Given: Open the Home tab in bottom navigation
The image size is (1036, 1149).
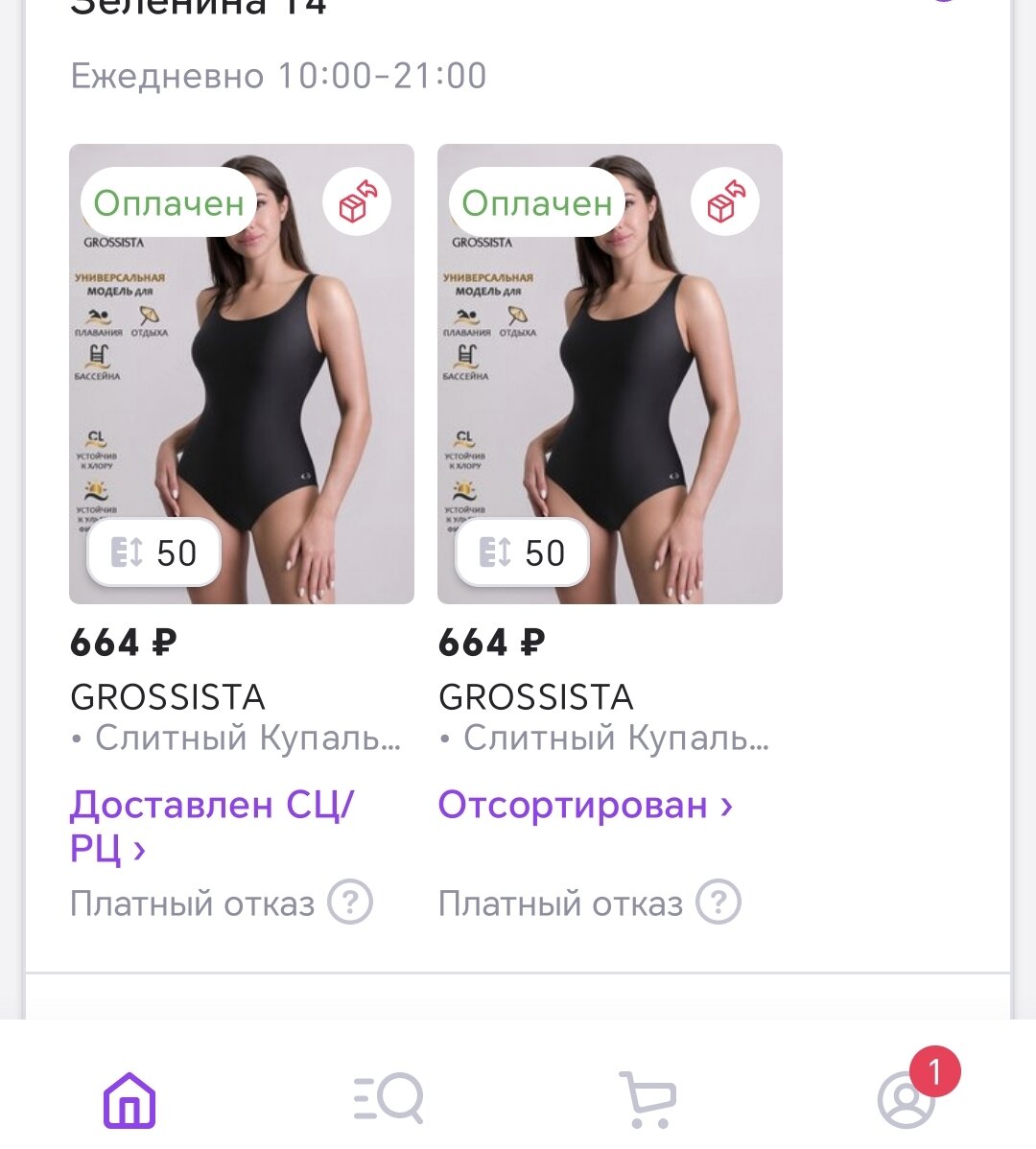Looking at the screenshot, I should tap(129, 1098).
